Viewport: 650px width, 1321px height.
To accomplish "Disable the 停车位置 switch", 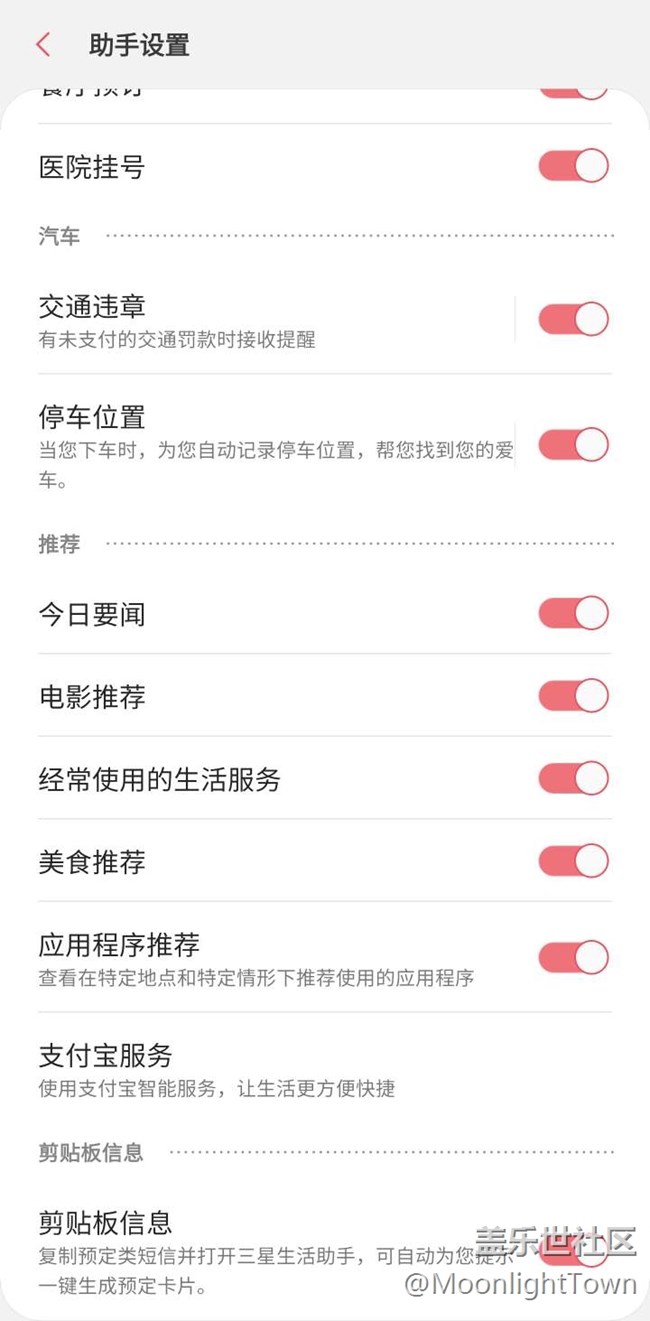I will click(573, 444).
